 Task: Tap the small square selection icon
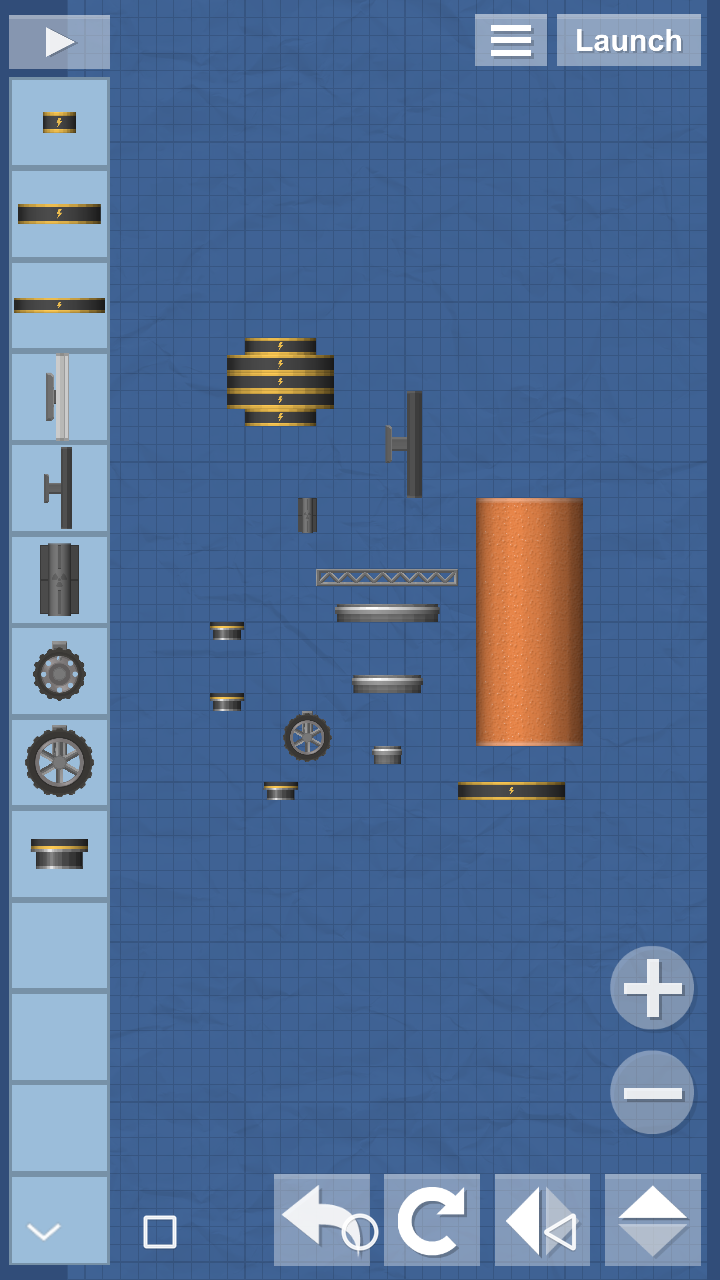click(160, 1231)
